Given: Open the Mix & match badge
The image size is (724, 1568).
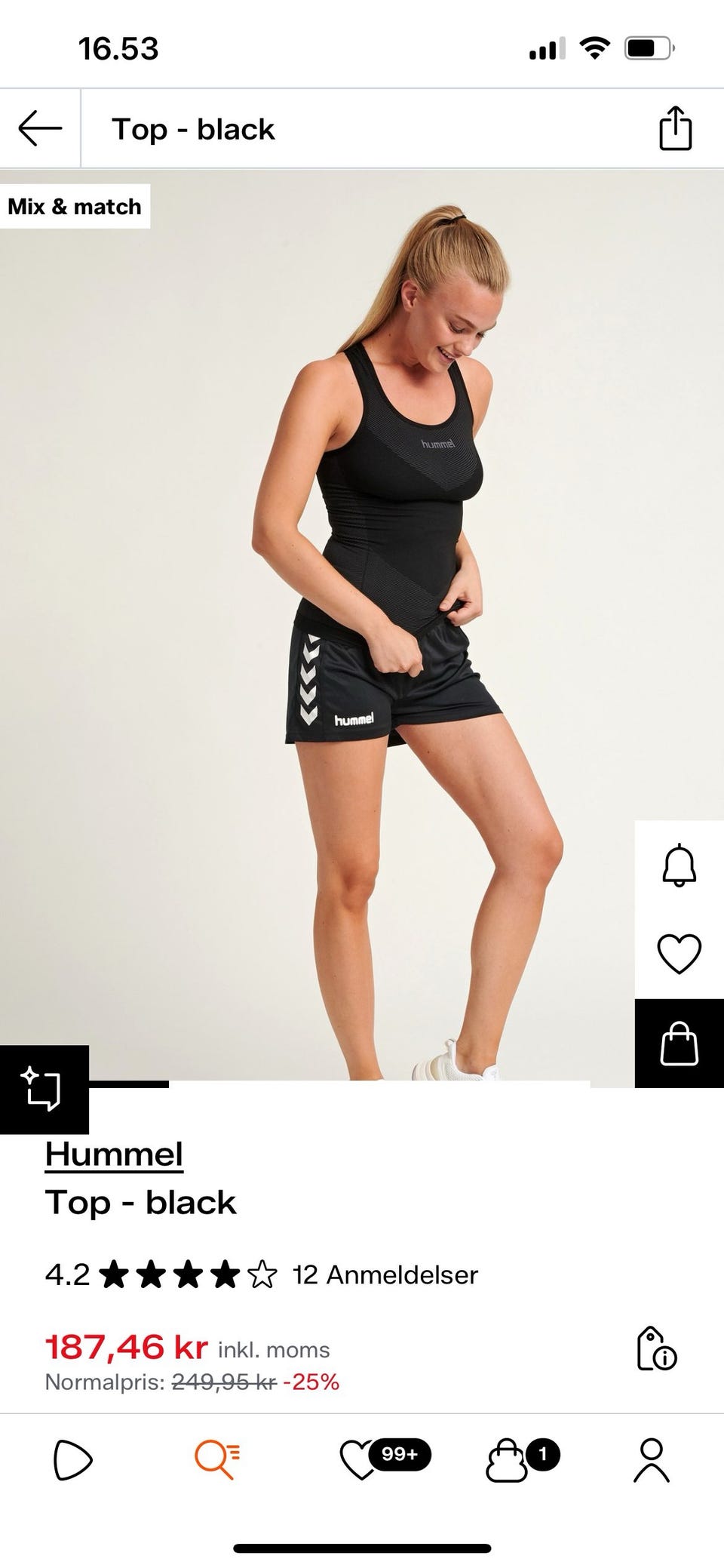Looking at the screenshot, I should point(75,206).
